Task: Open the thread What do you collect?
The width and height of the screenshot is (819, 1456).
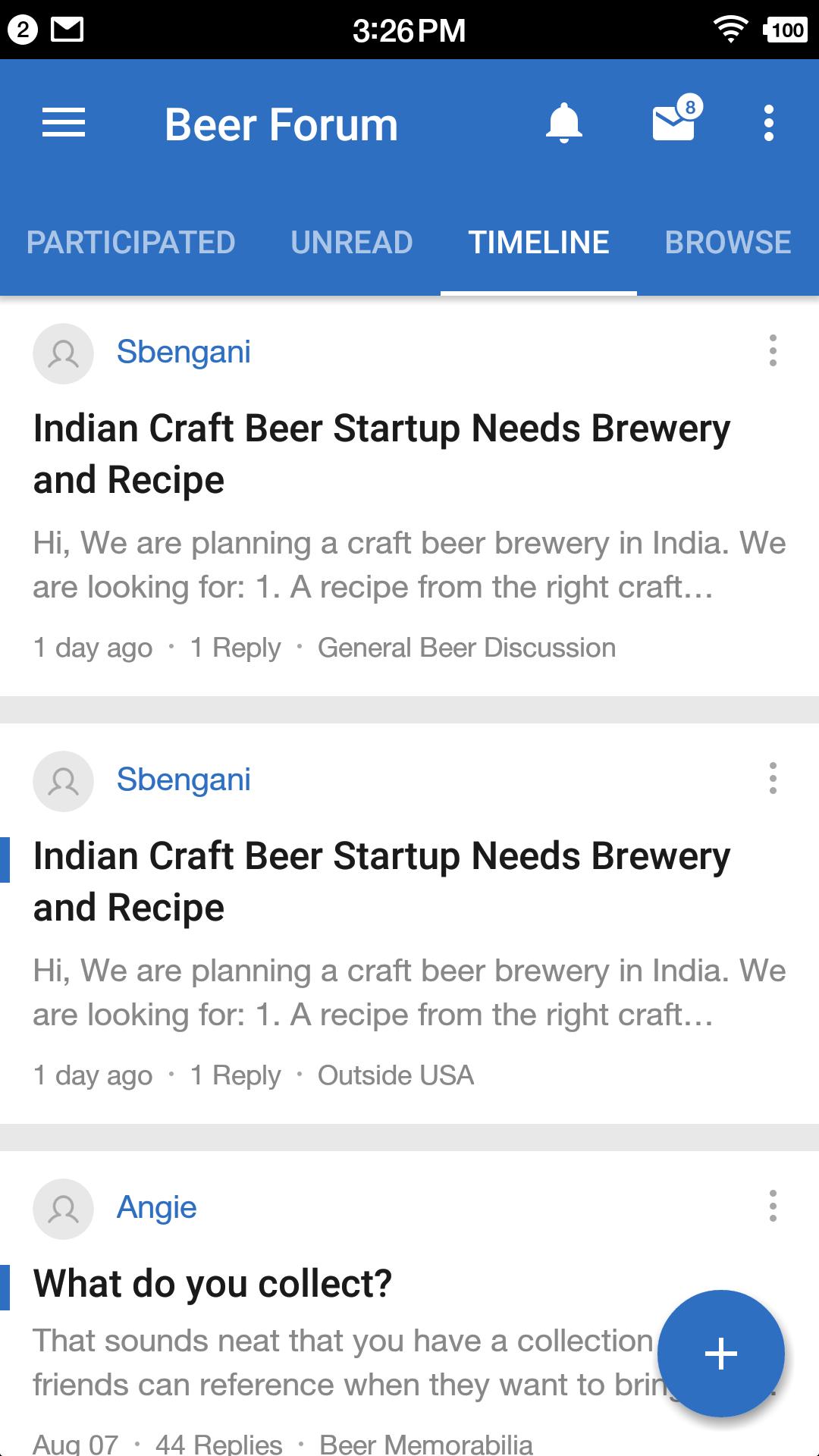Action: click(211, 1283)
